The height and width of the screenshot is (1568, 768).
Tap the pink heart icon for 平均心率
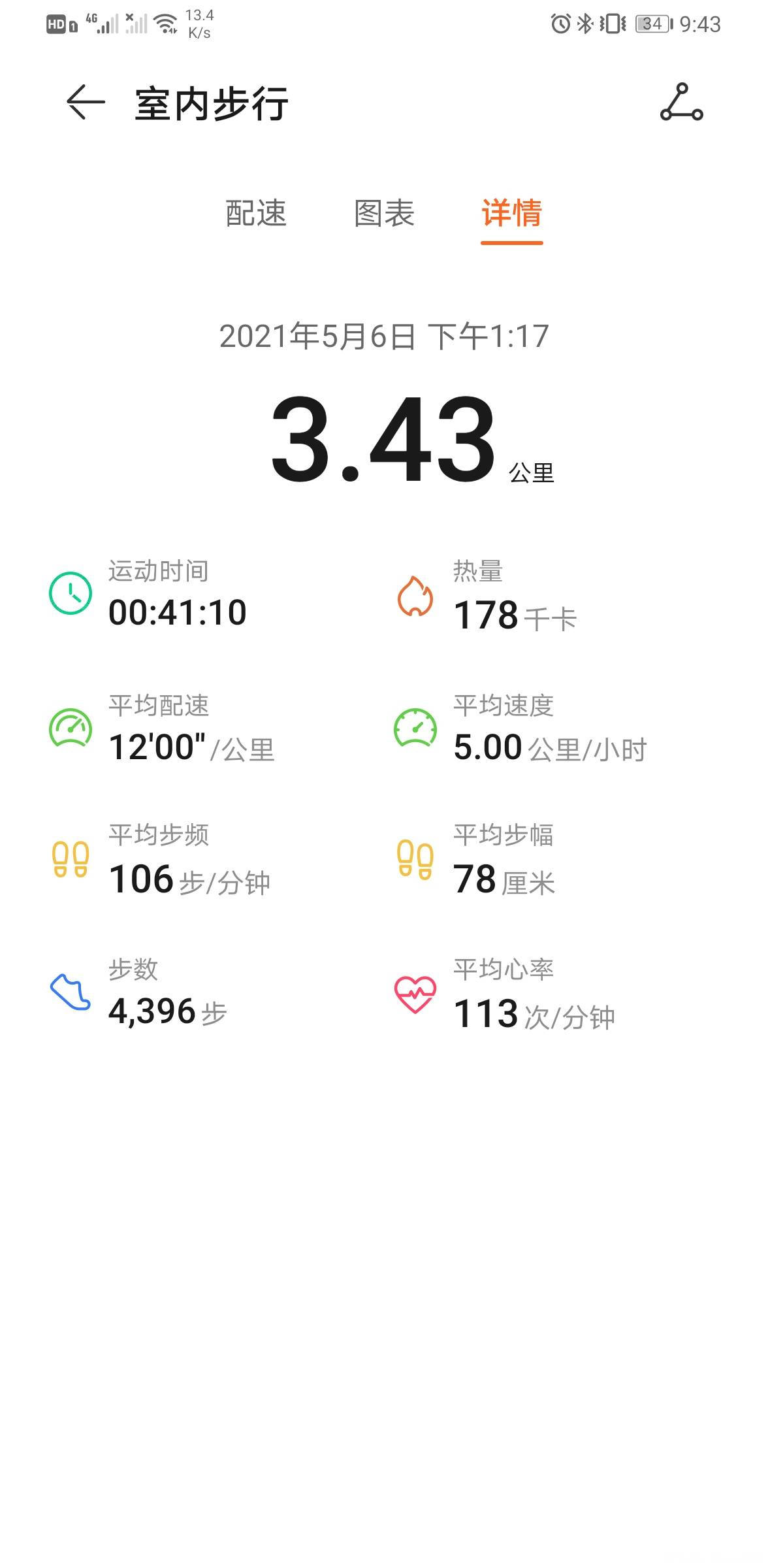pyautogui.click(x=417, y=993)
